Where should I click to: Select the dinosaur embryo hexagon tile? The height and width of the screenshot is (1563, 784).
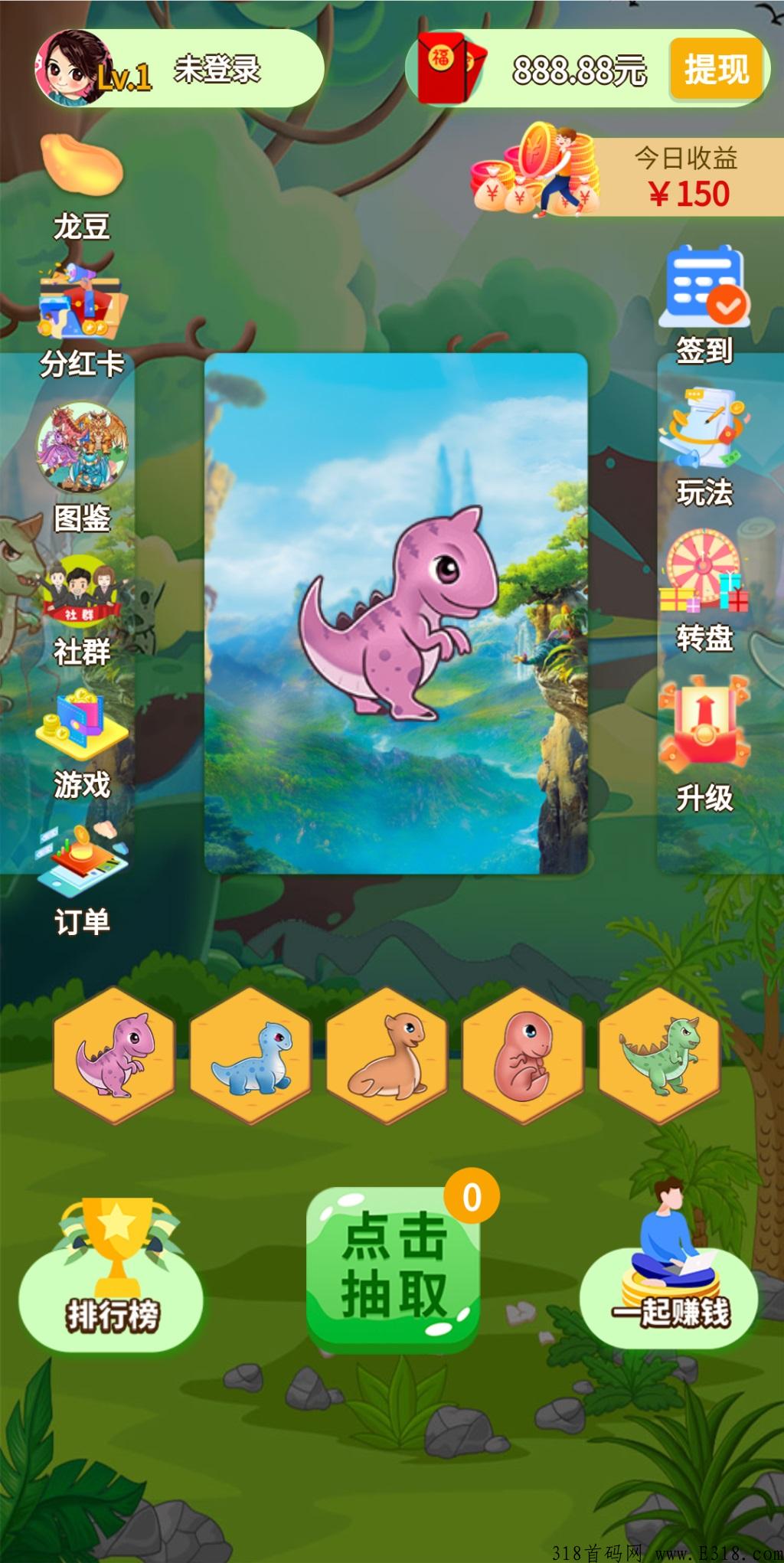coord(524,1055)
